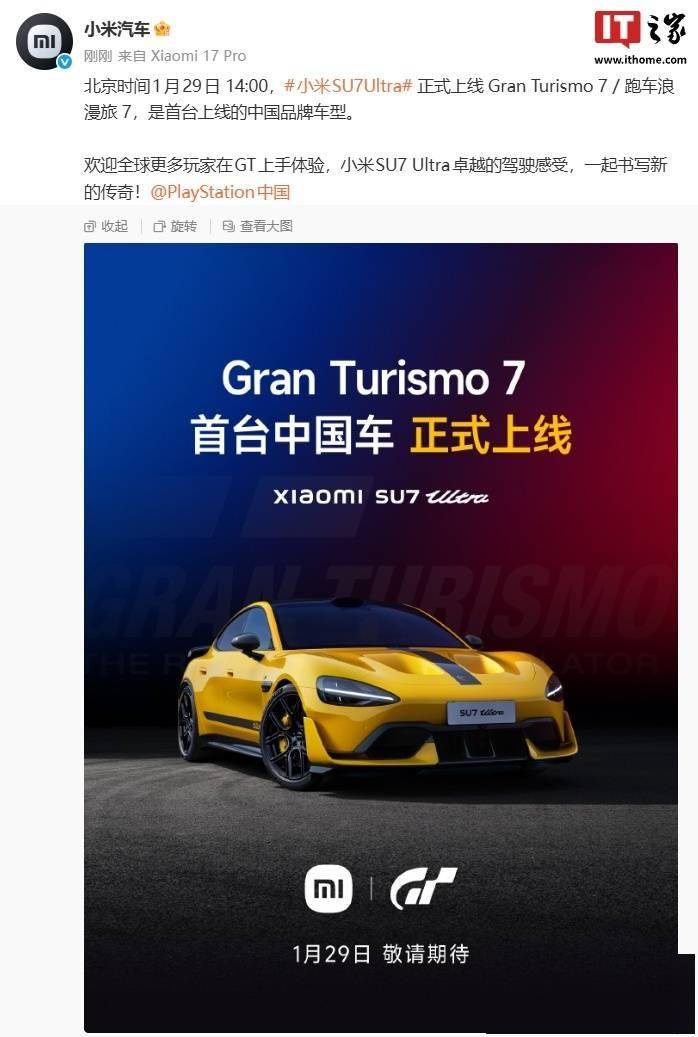Open the #小米SU7Ultra# hashtag topic
Screen dimensions: 698x1037
coord(348,87)
